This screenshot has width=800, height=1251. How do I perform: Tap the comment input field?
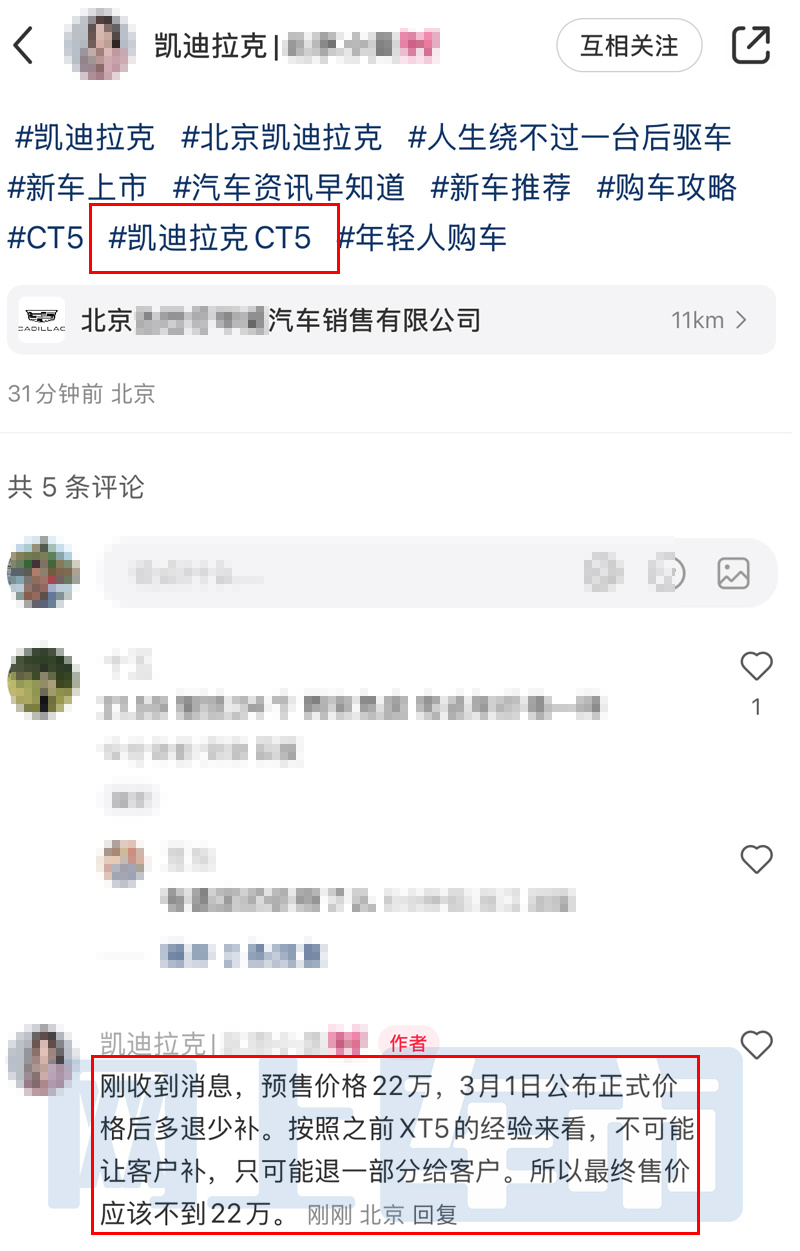pyautogui.click(x=330, y=573)
